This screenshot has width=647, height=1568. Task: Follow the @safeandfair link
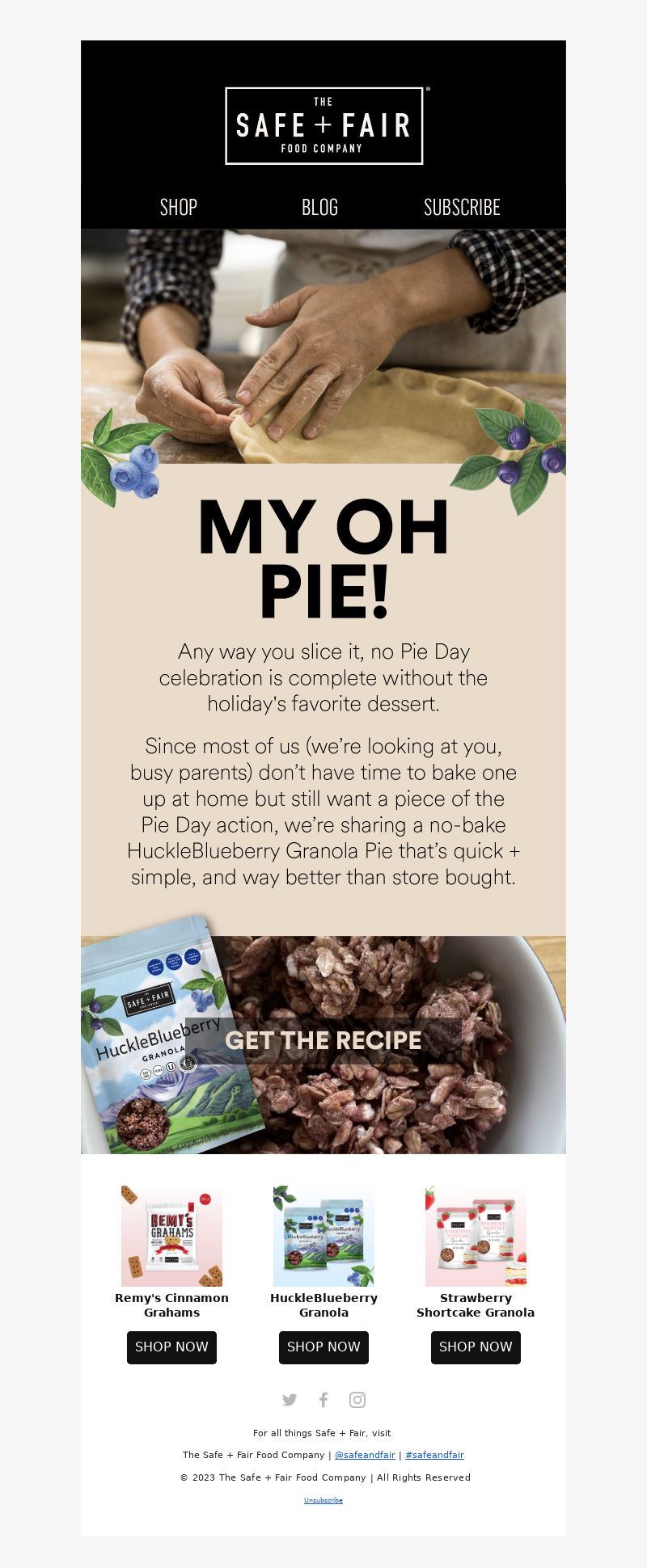[x=365, y=1455]
